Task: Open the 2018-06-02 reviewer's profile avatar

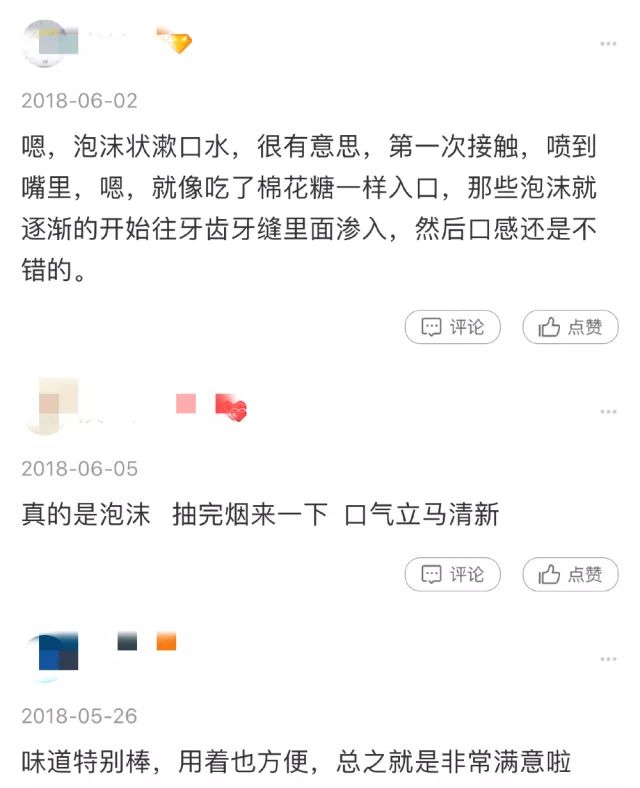Action: (x=47, y=44)
